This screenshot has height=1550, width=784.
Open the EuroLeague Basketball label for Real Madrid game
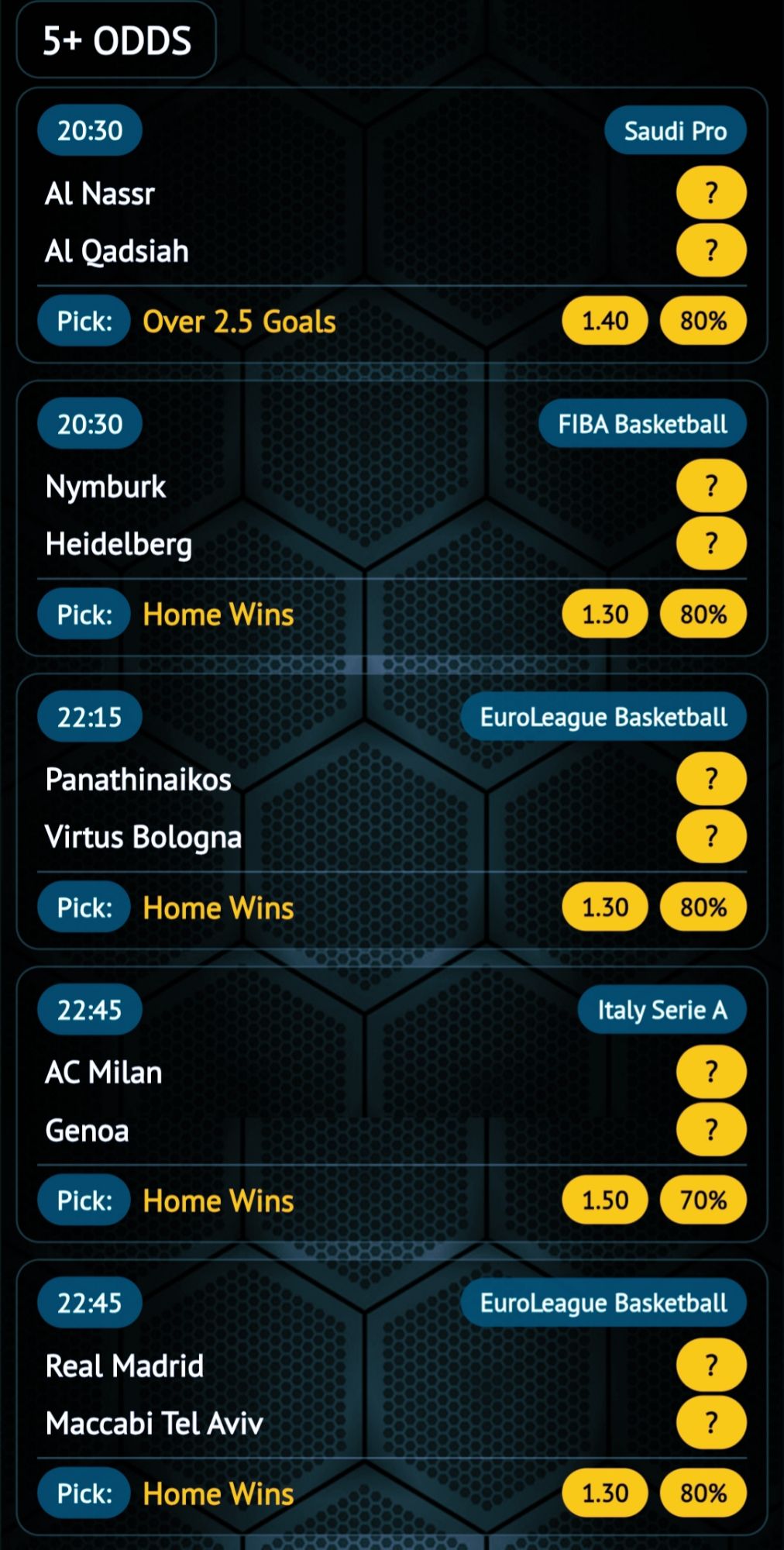click(603, 1303)
